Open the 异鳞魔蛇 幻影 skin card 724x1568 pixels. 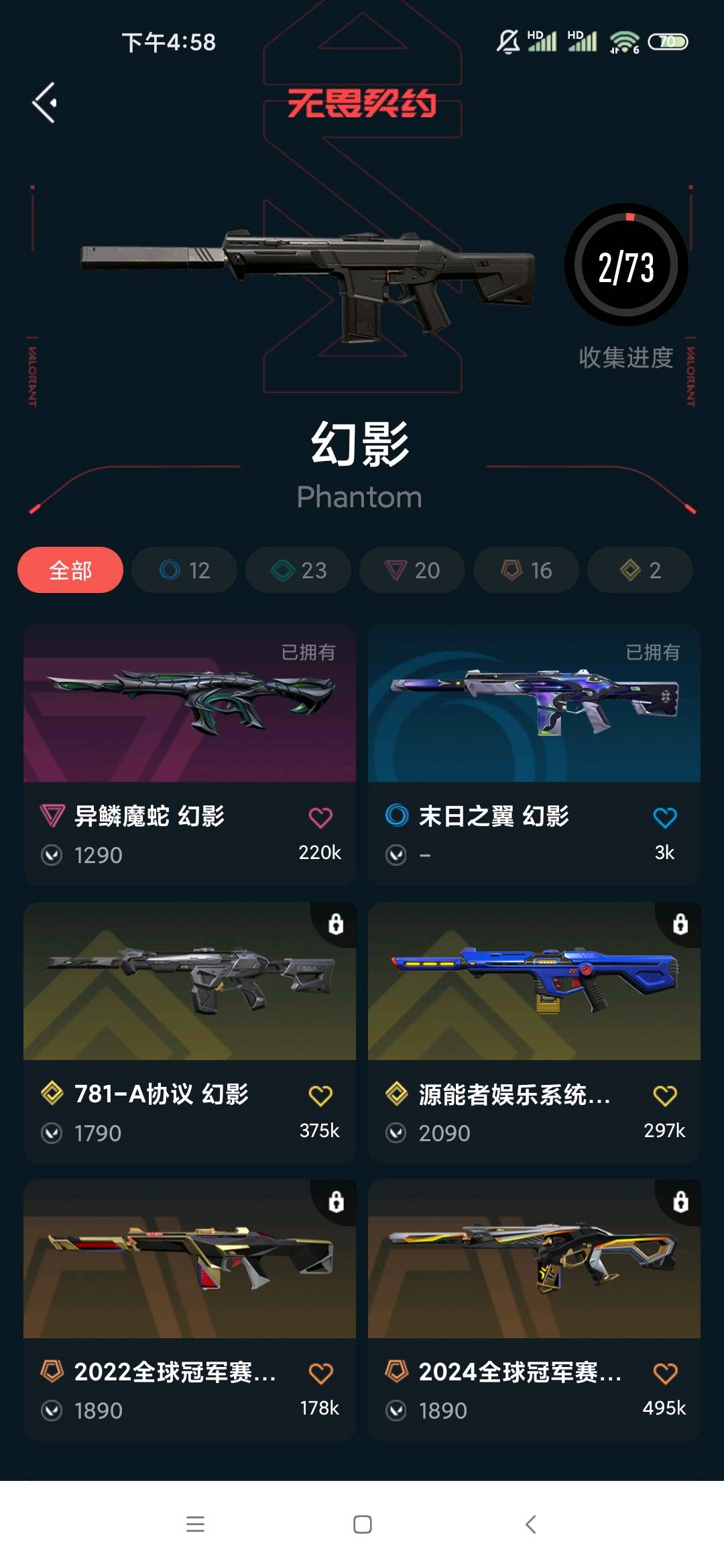click(190, 704)
